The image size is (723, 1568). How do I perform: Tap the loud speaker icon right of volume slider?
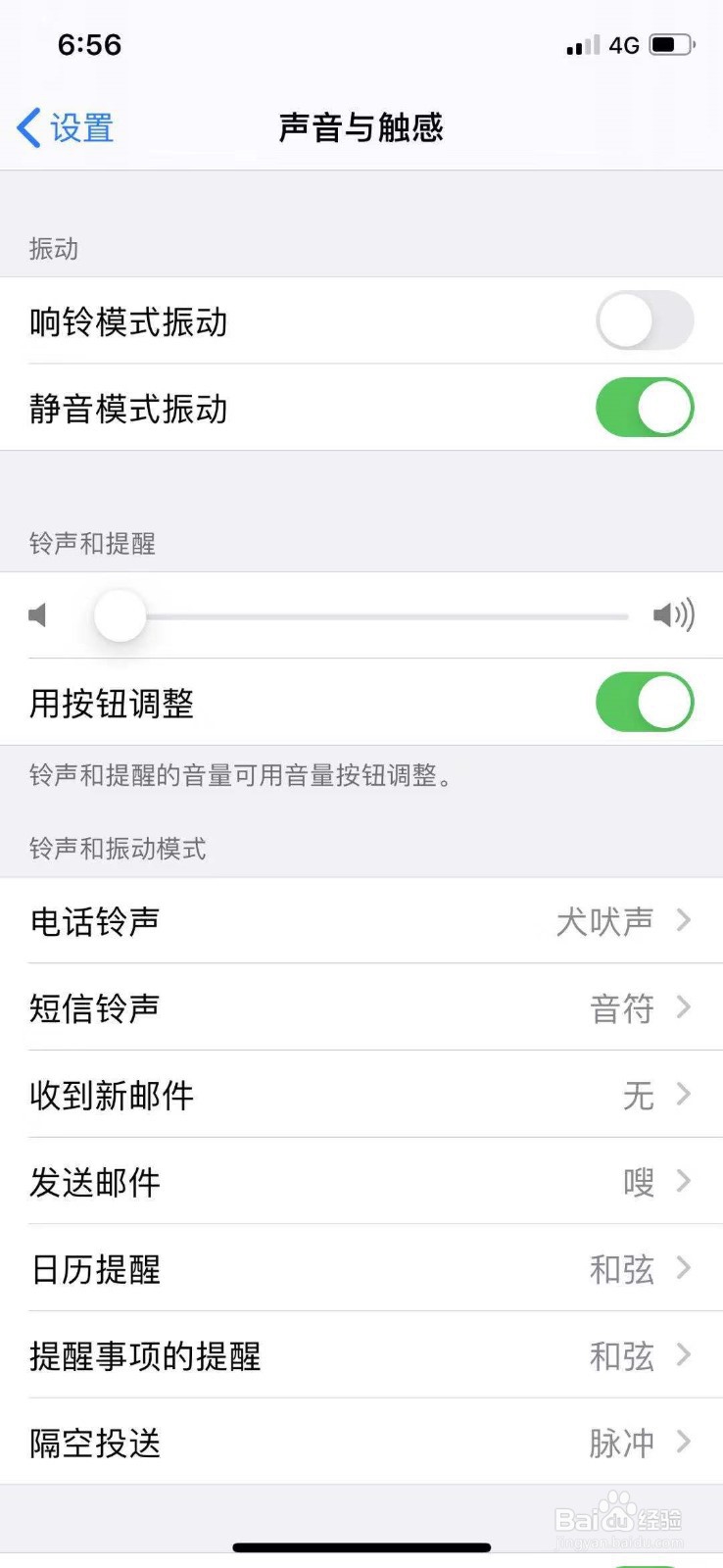(672, 615)
